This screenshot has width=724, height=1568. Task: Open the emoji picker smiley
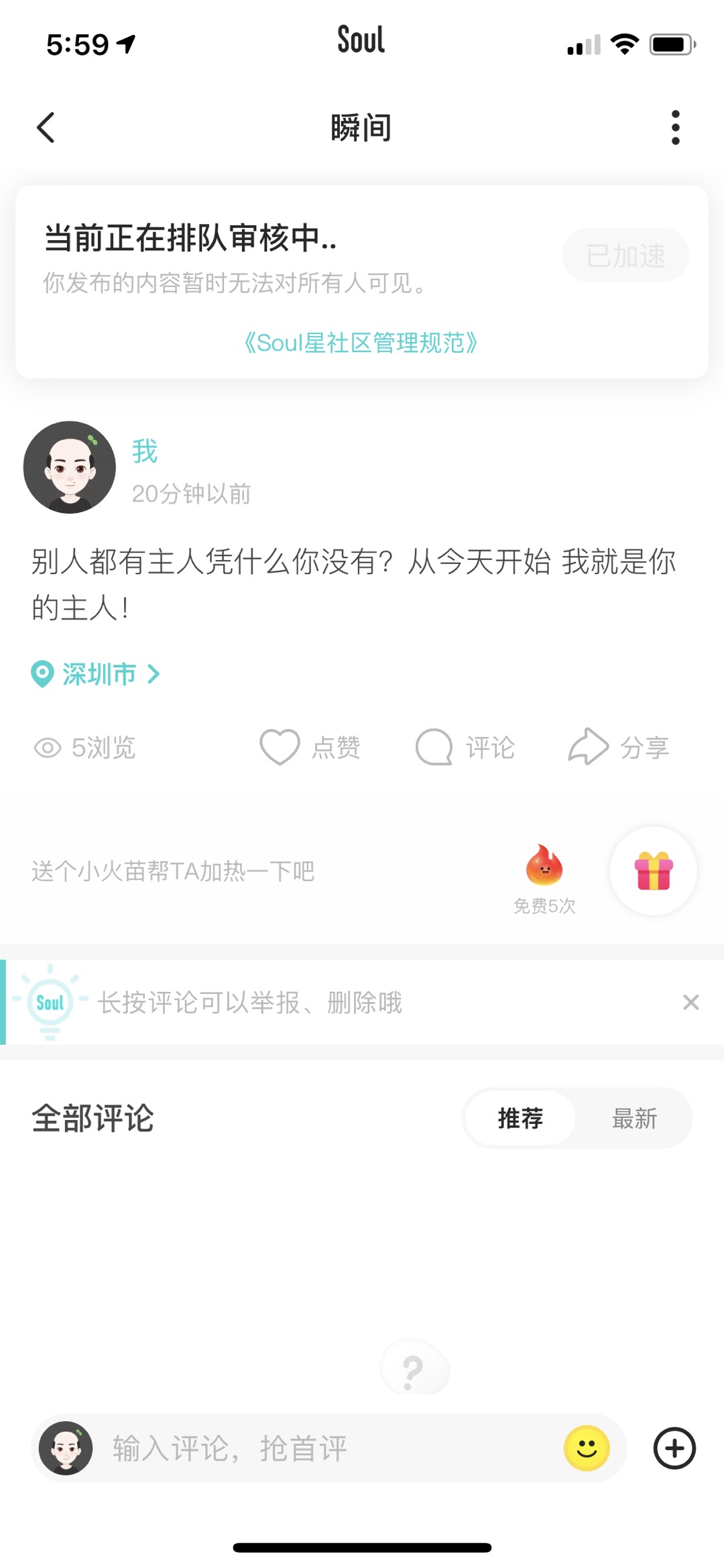click(587, 1449)
